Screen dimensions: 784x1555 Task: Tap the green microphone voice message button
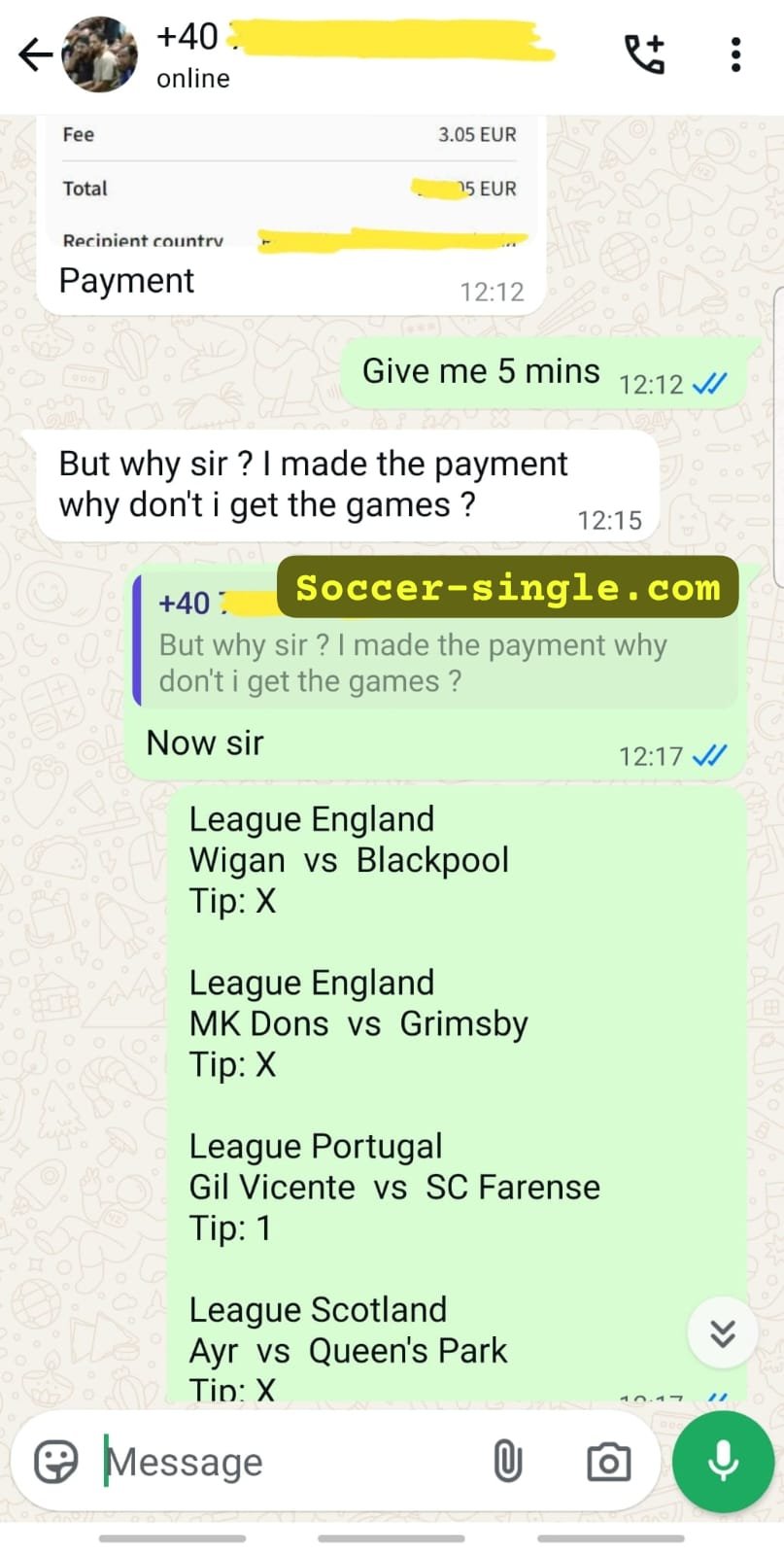723,1462
